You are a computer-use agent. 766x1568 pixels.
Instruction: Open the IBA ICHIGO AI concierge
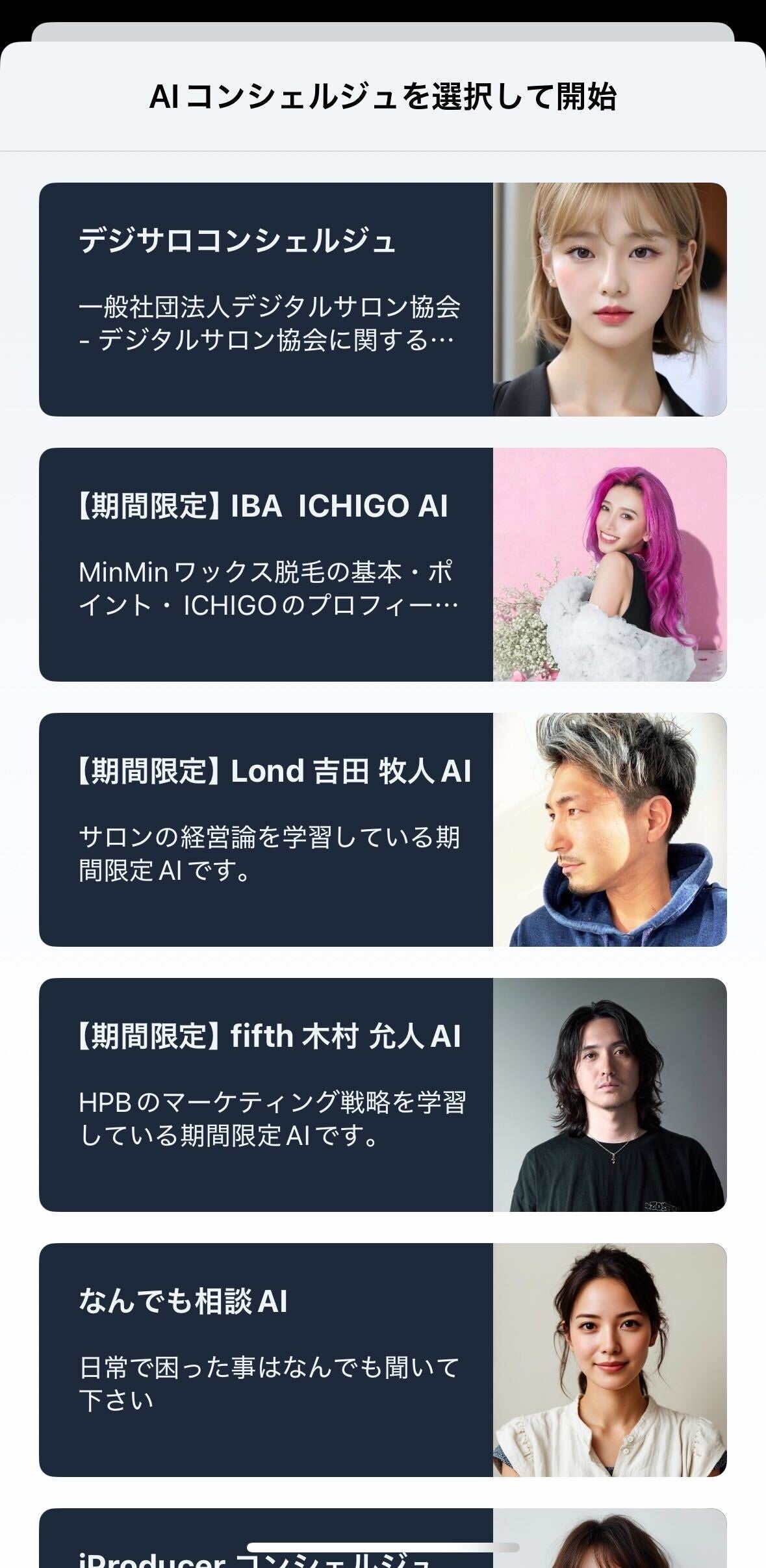(x=383, y=565)
